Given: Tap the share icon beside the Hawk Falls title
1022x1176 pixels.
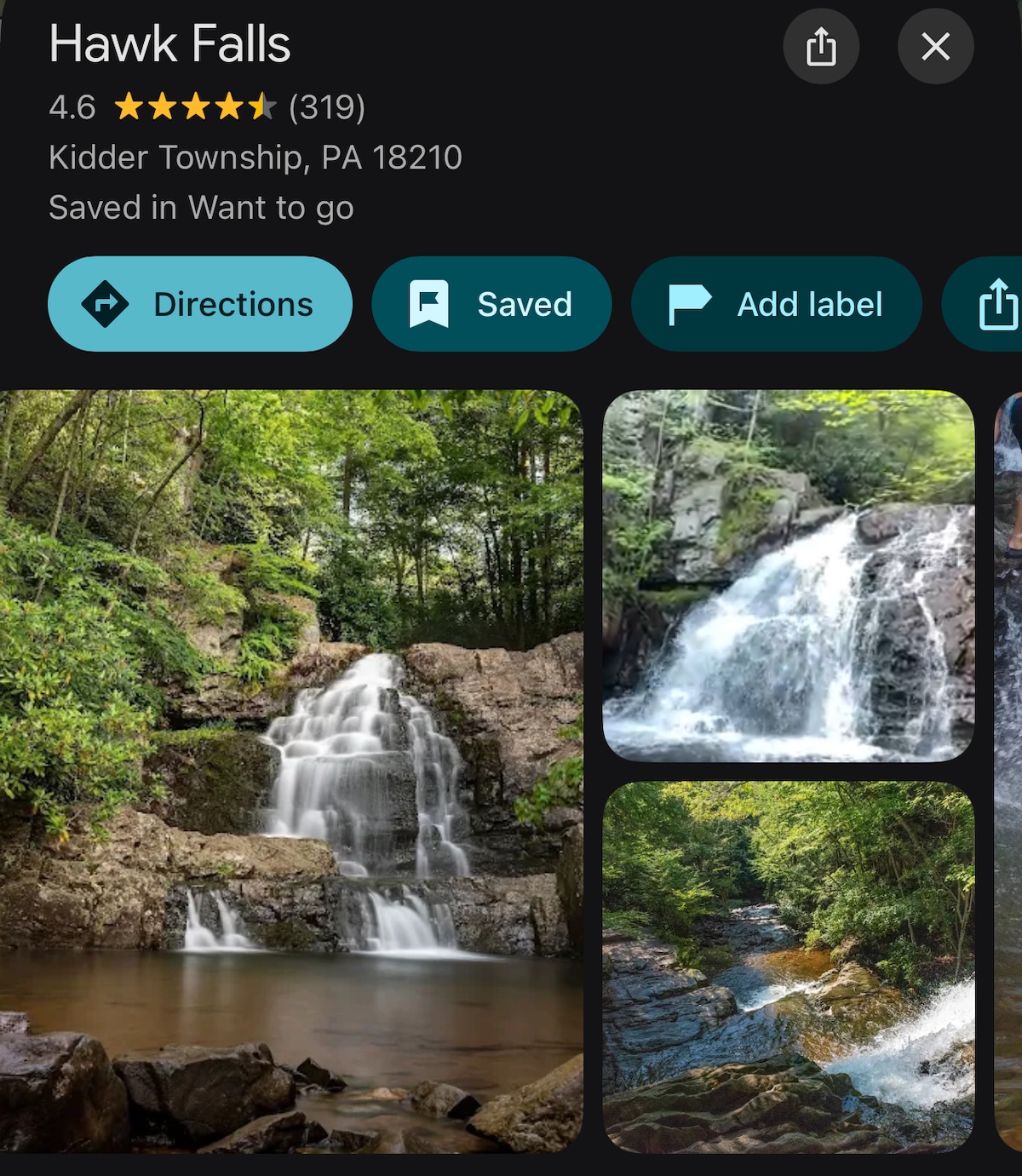Looking at the screenshot, I should pyautogui.click(x=820, y=46).
